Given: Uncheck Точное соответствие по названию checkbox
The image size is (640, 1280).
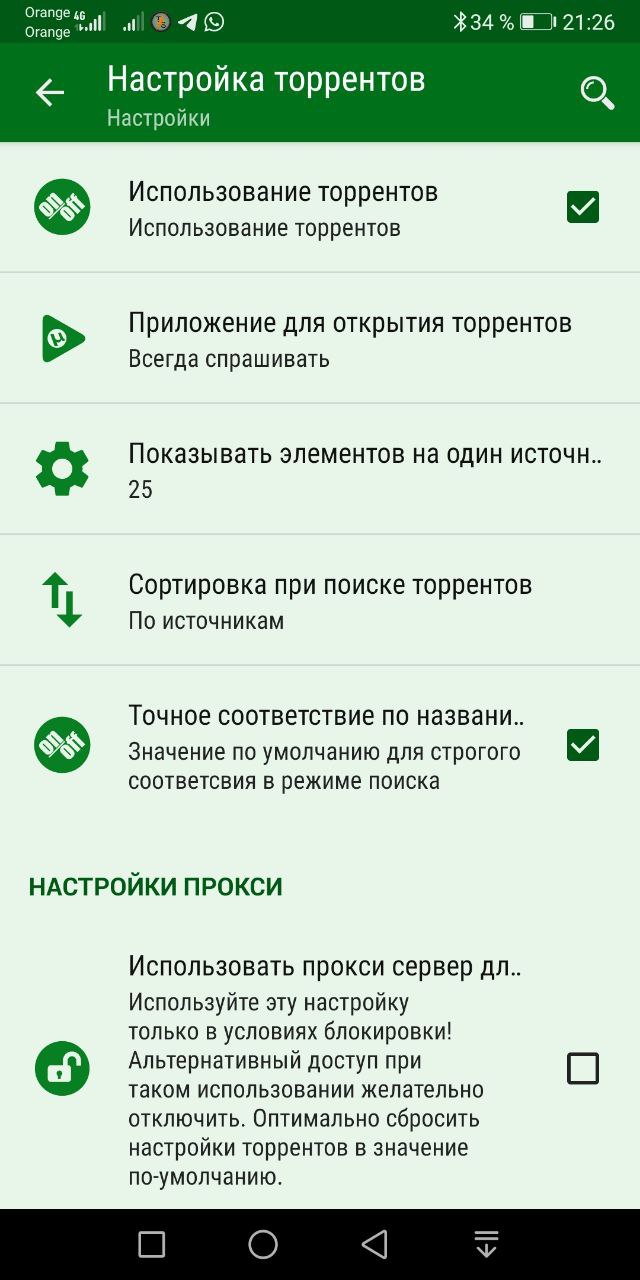Looking at the screenshot, I should pos(582,745).
